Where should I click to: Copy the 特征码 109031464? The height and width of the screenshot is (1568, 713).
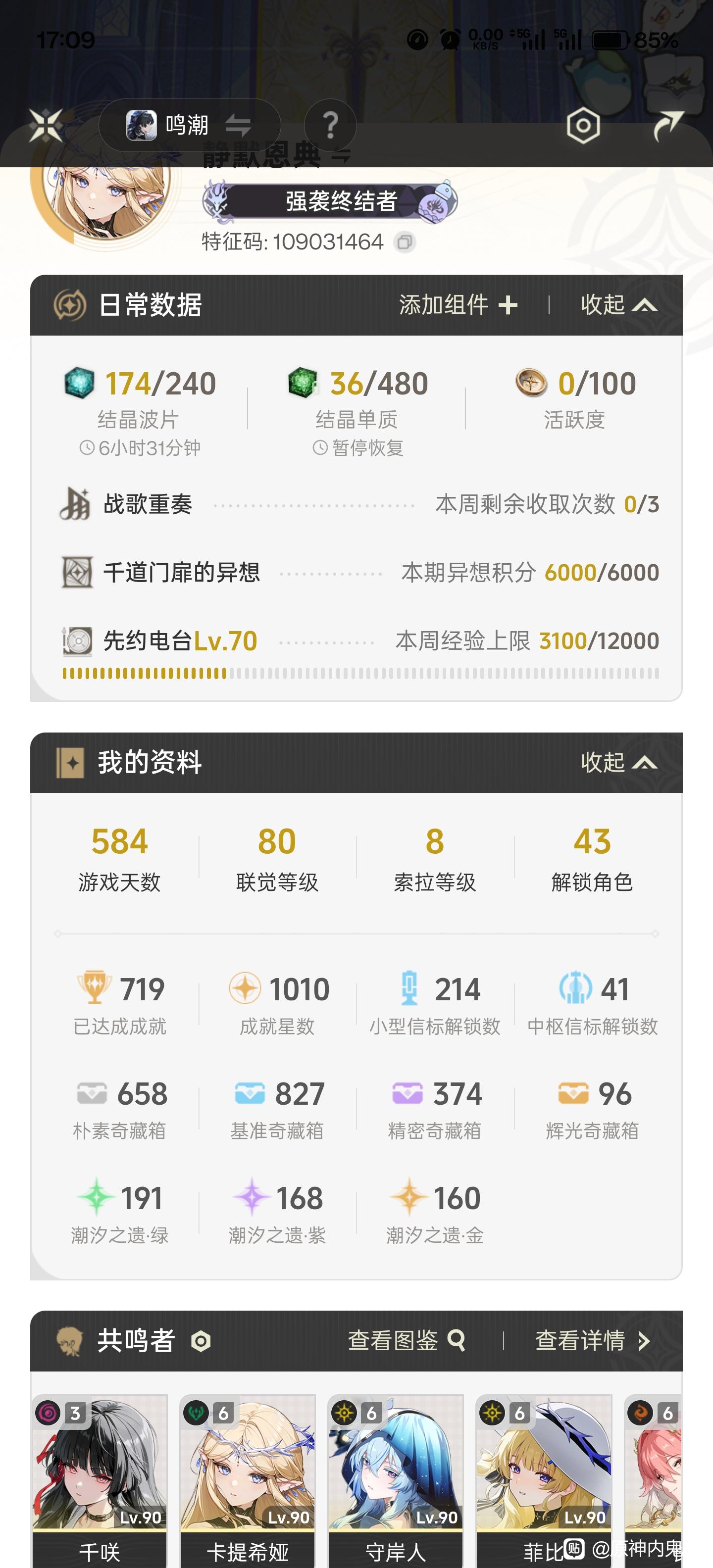[404, 242]
